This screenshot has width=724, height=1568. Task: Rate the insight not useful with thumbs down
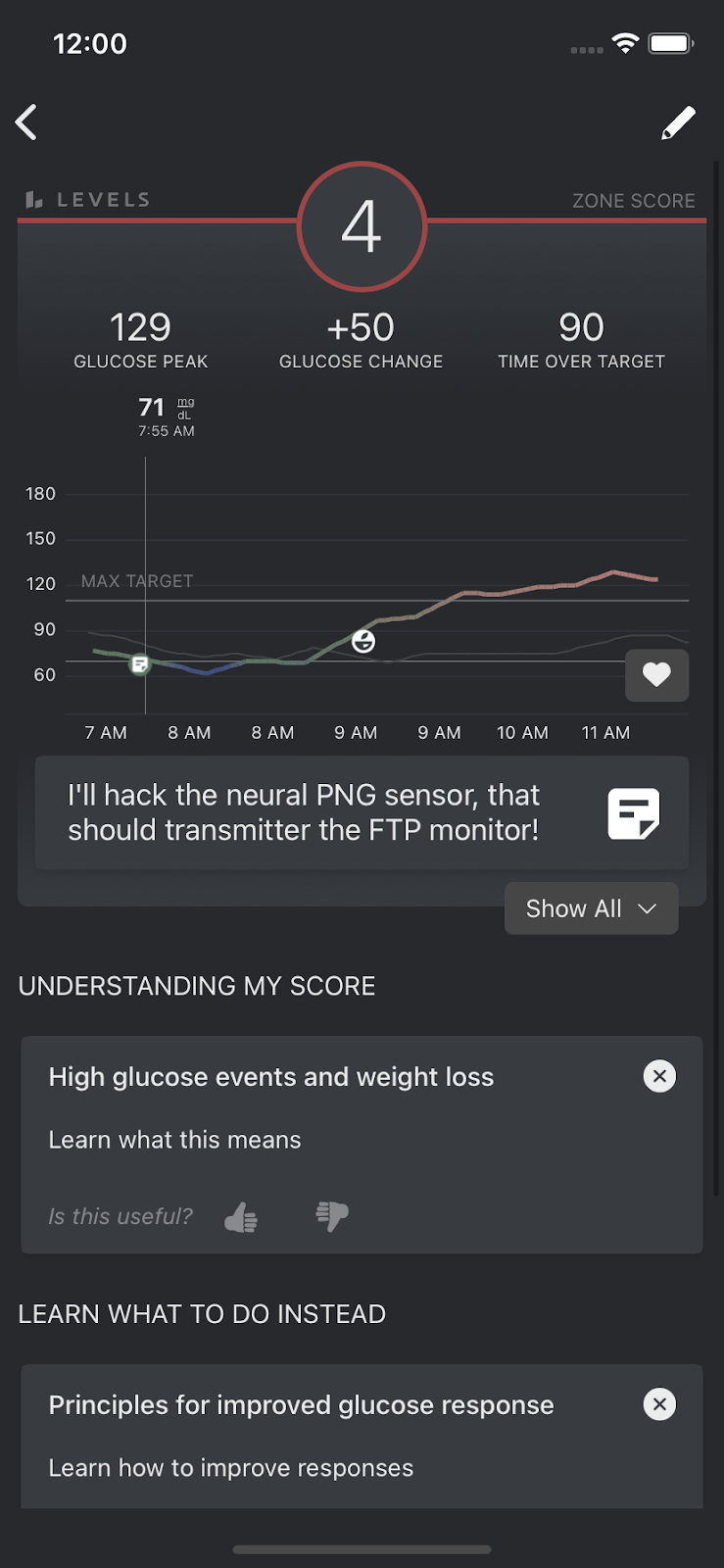[332, 1216]
